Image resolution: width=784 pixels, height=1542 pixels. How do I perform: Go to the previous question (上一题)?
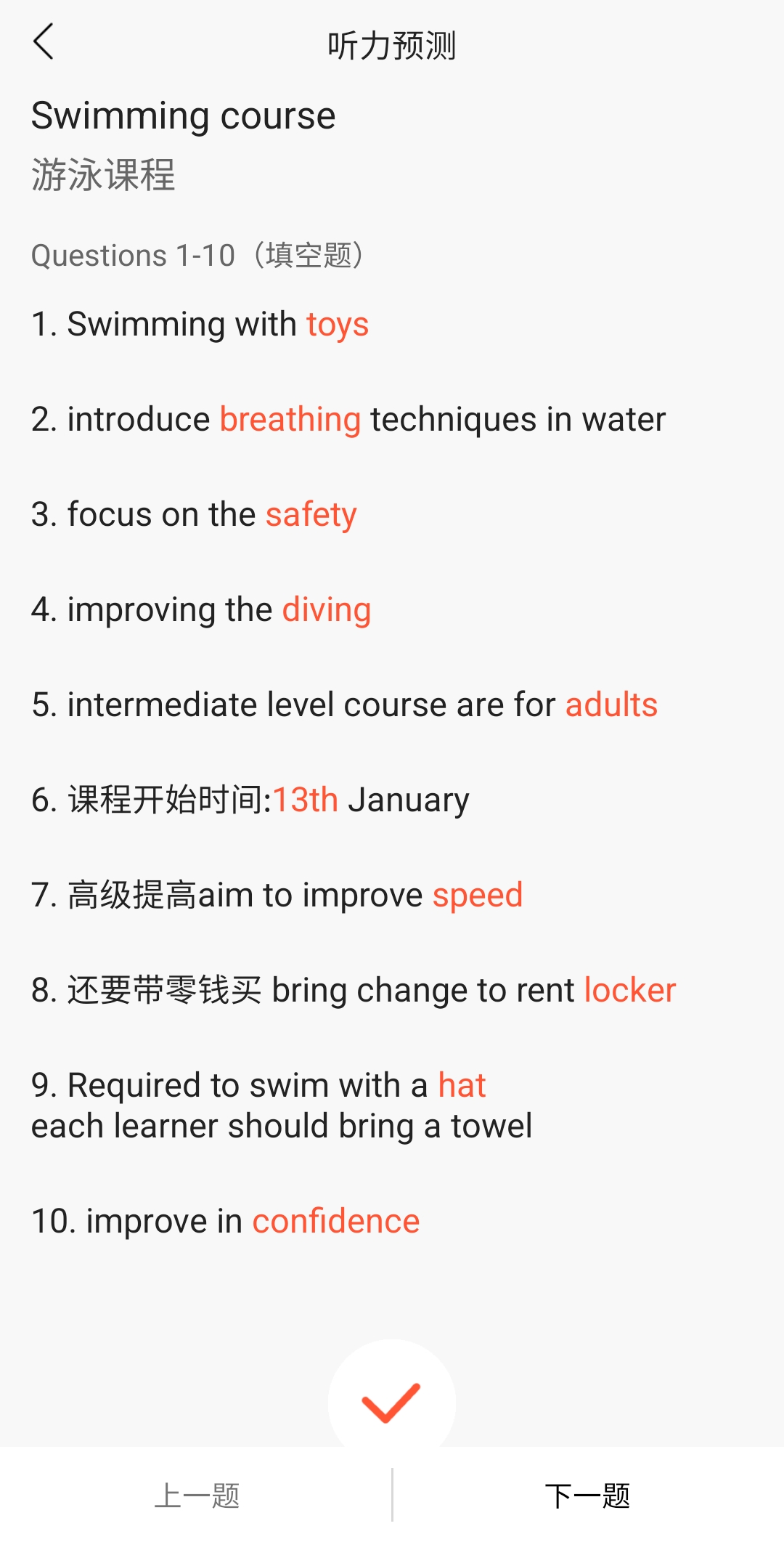197,1496
